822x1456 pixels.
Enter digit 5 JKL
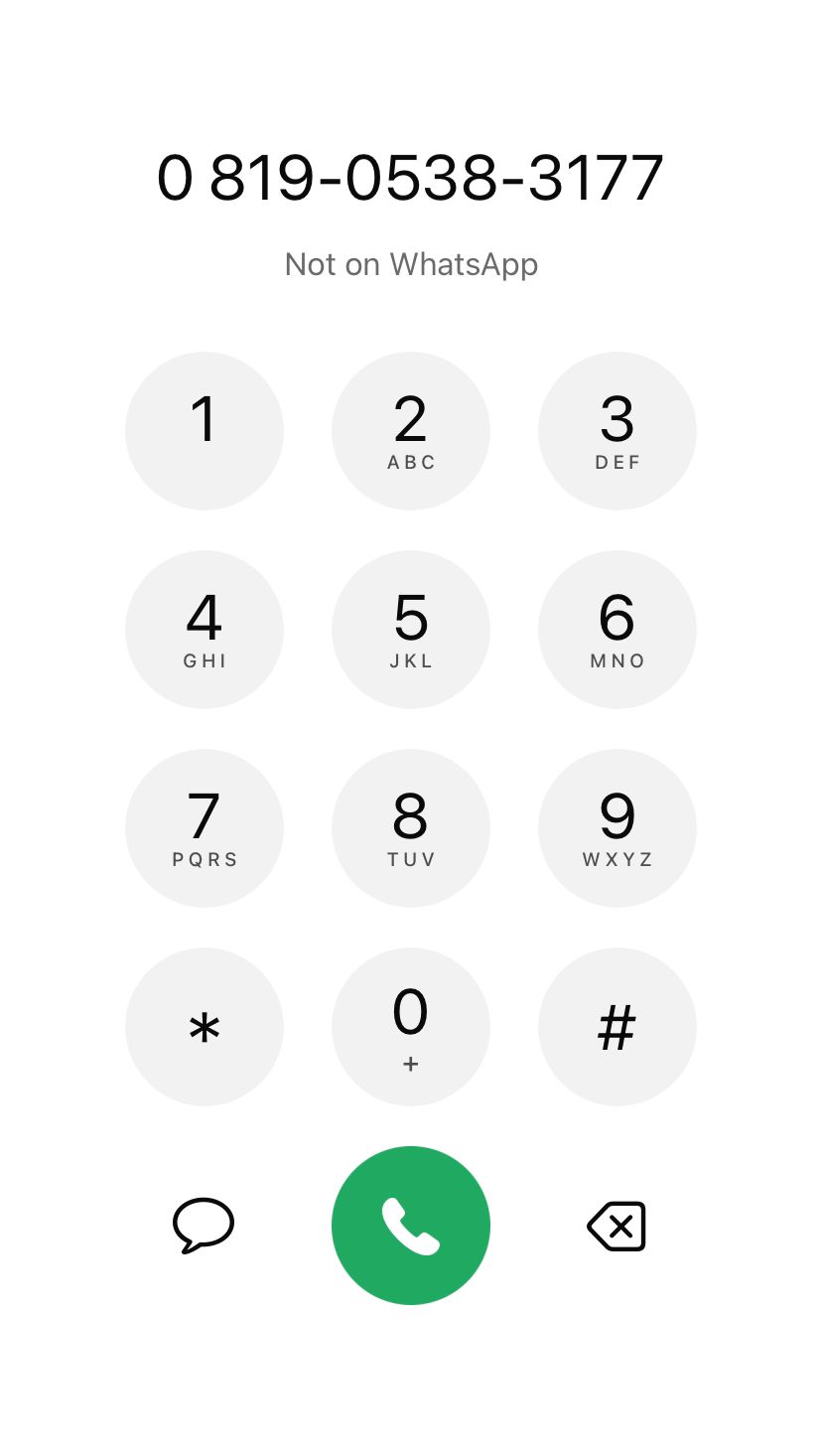click(x=411, y=630)
